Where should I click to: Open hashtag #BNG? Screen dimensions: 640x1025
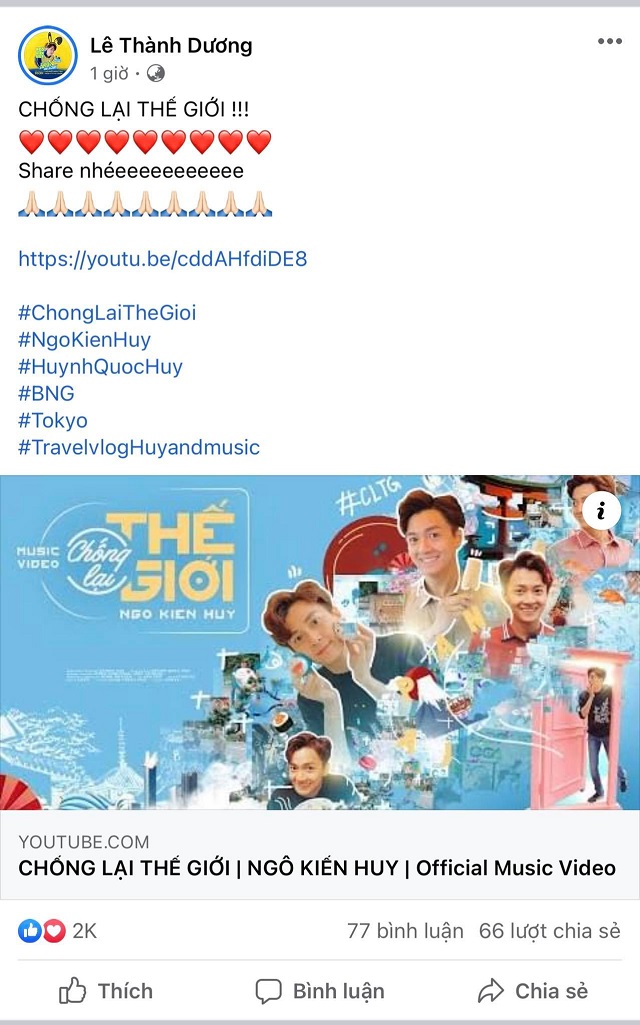[x=46, y=394]
